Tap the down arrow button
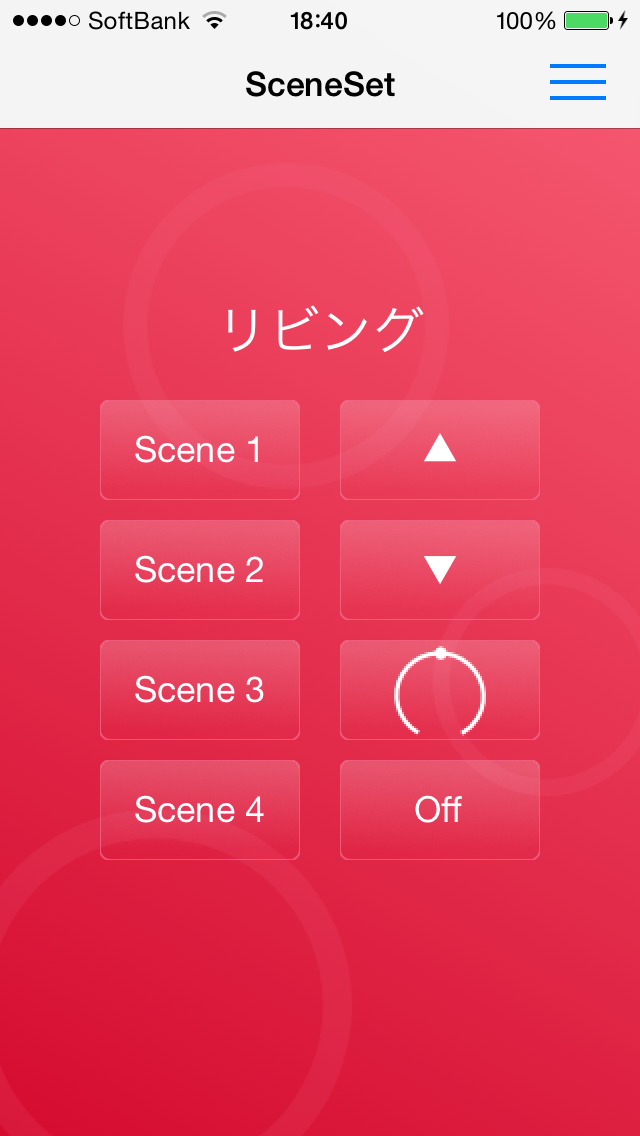 (x=440, y=570)
